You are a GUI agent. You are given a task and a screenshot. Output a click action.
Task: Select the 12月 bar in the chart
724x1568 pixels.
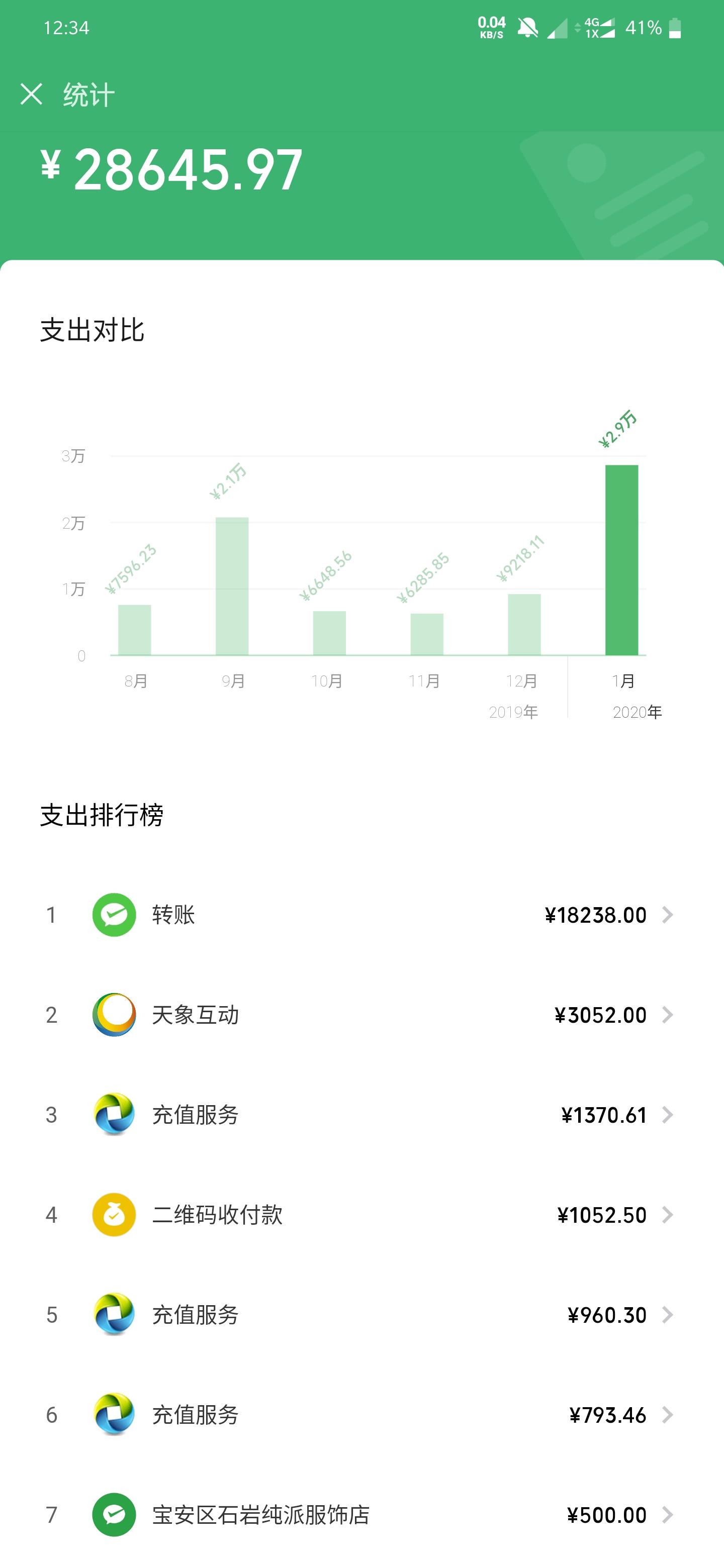[x=524, y=625]
